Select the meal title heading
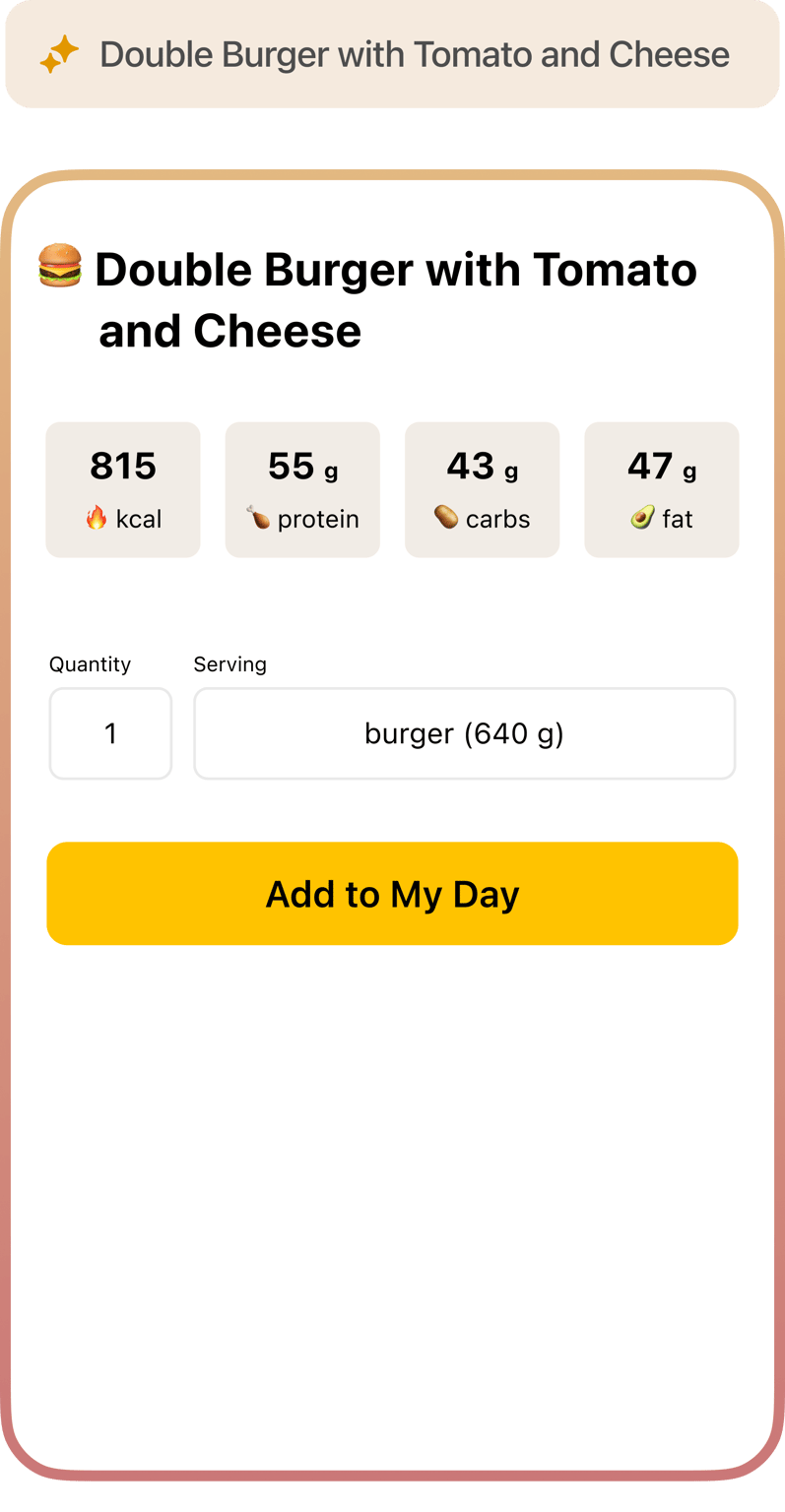The width and height of the screenshot is (785, 1512). [x=392, y=298]
